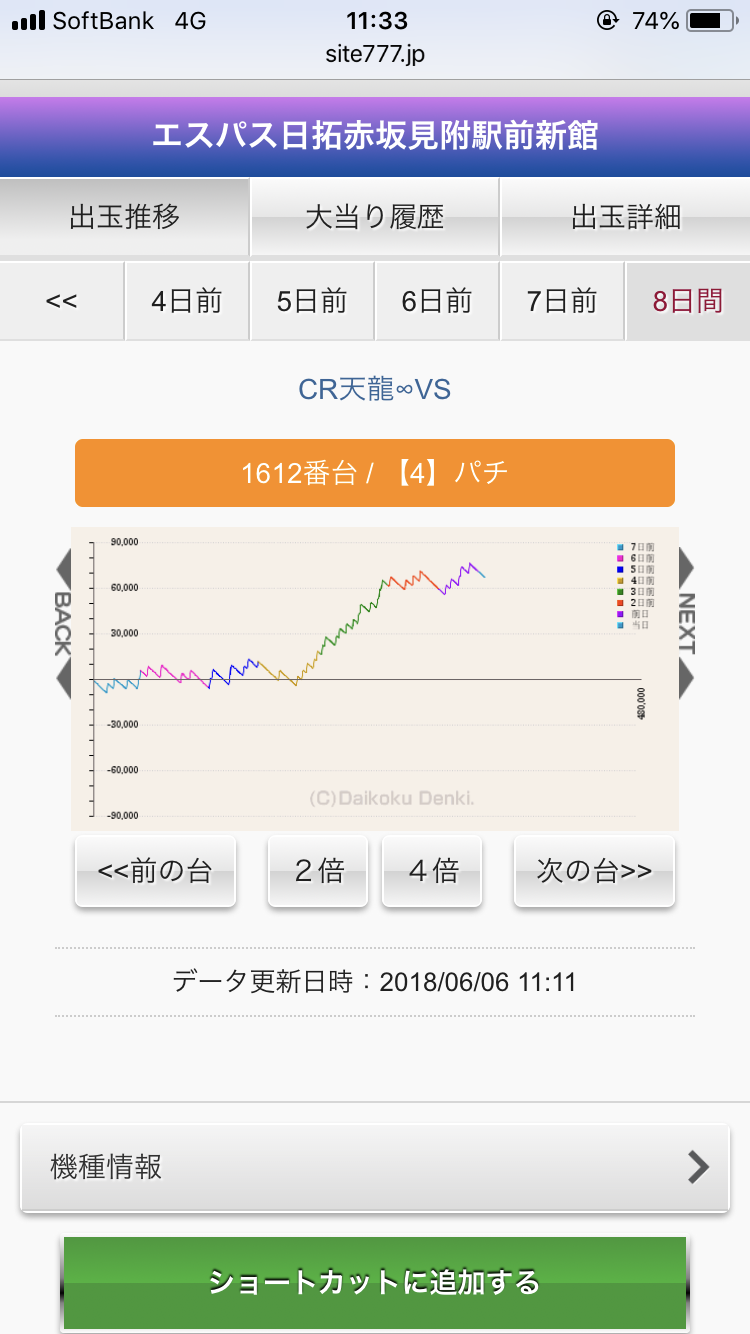Show data from 5日前
The image size is (750, 1334).
(312, 301)
